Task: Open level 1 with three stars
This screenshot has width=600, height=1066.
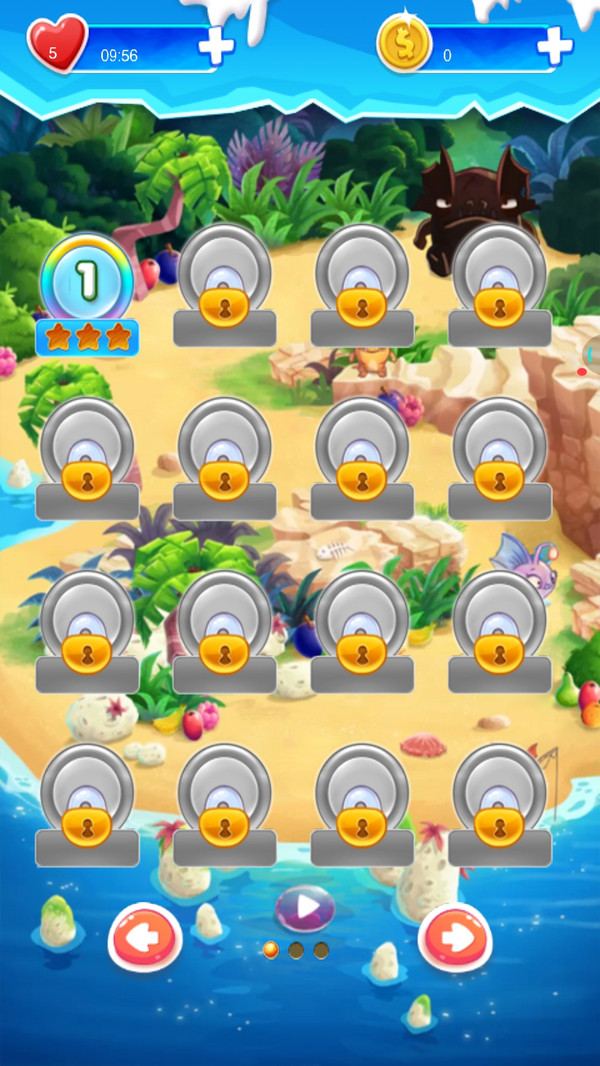Action: pos(87,283)
